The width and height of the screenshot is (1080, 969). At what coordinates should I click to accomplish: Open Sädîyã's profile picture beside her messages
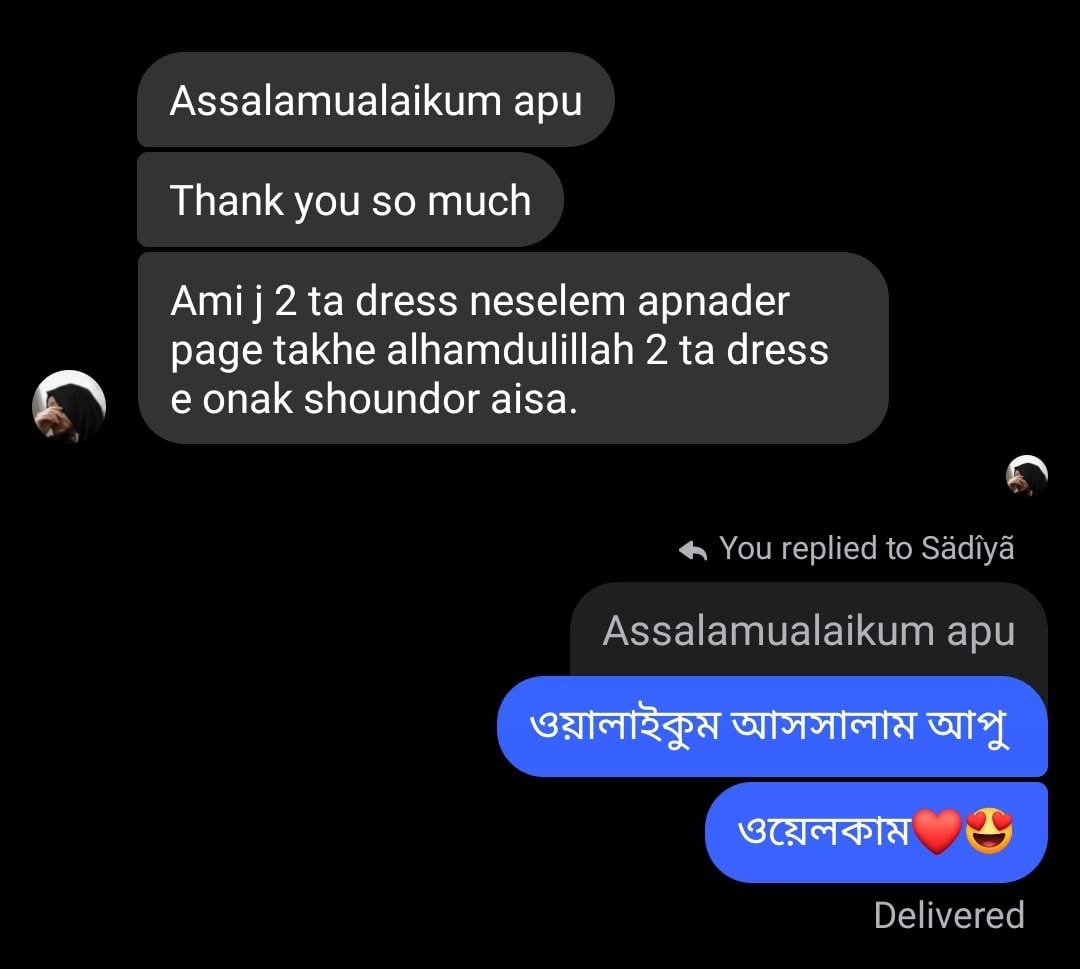click(69, 406)
